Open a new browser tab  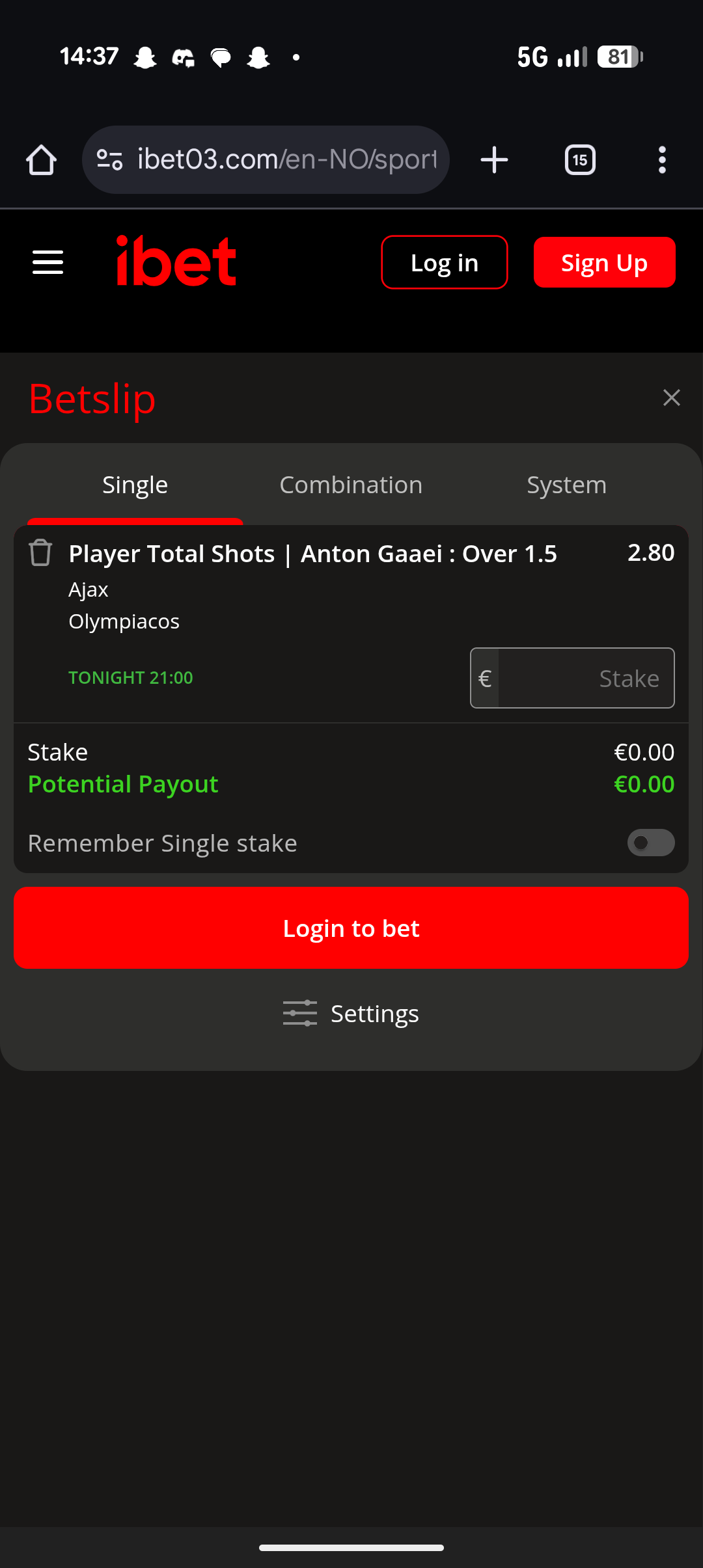click(494, 160)
